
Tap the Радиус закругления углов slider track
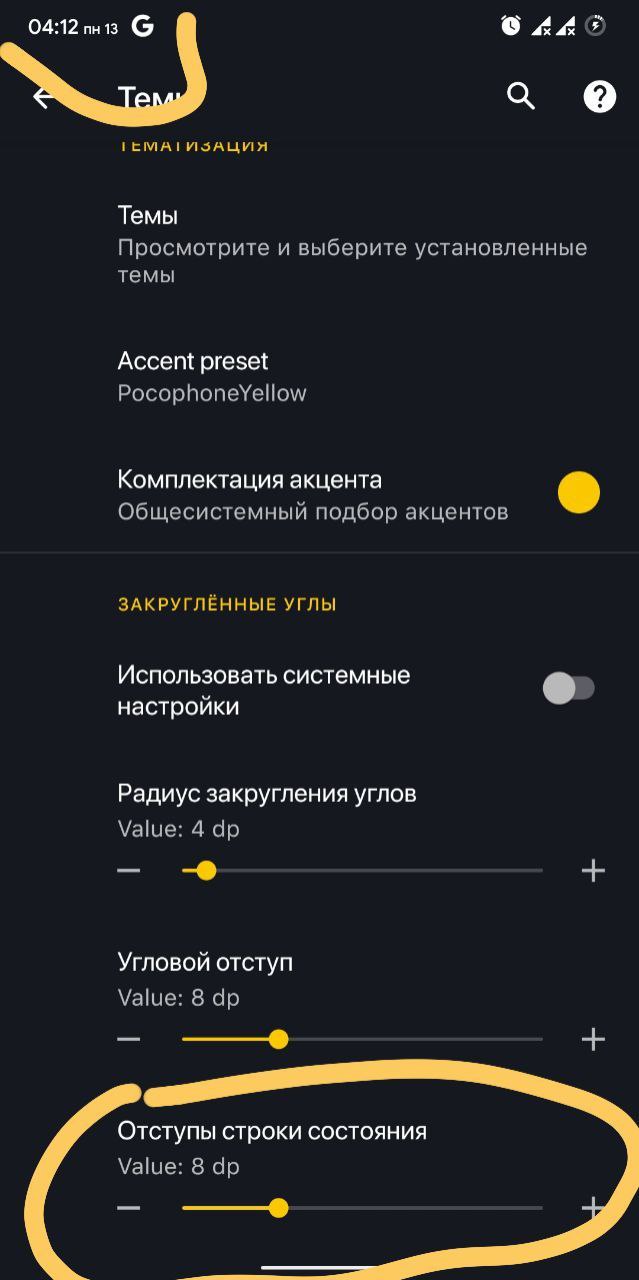(362, 871)
